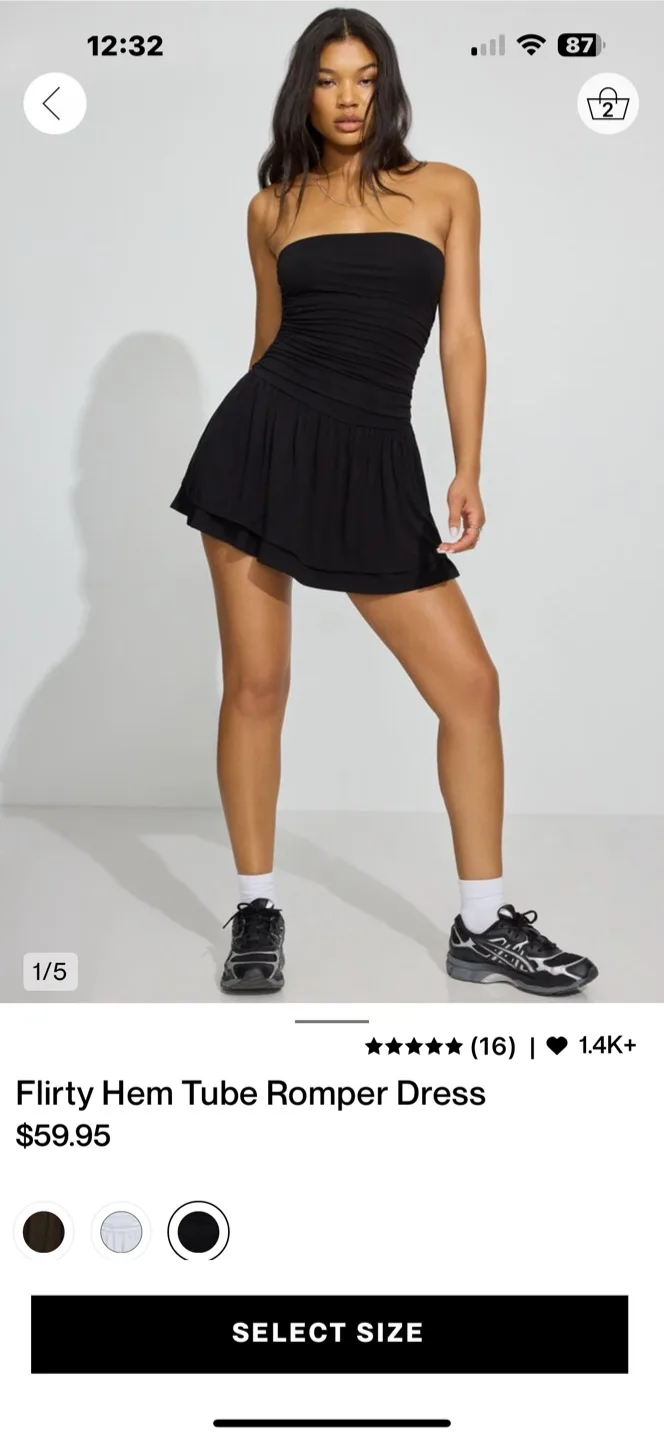
Task: View the product photo full screen
Action: 332,500
